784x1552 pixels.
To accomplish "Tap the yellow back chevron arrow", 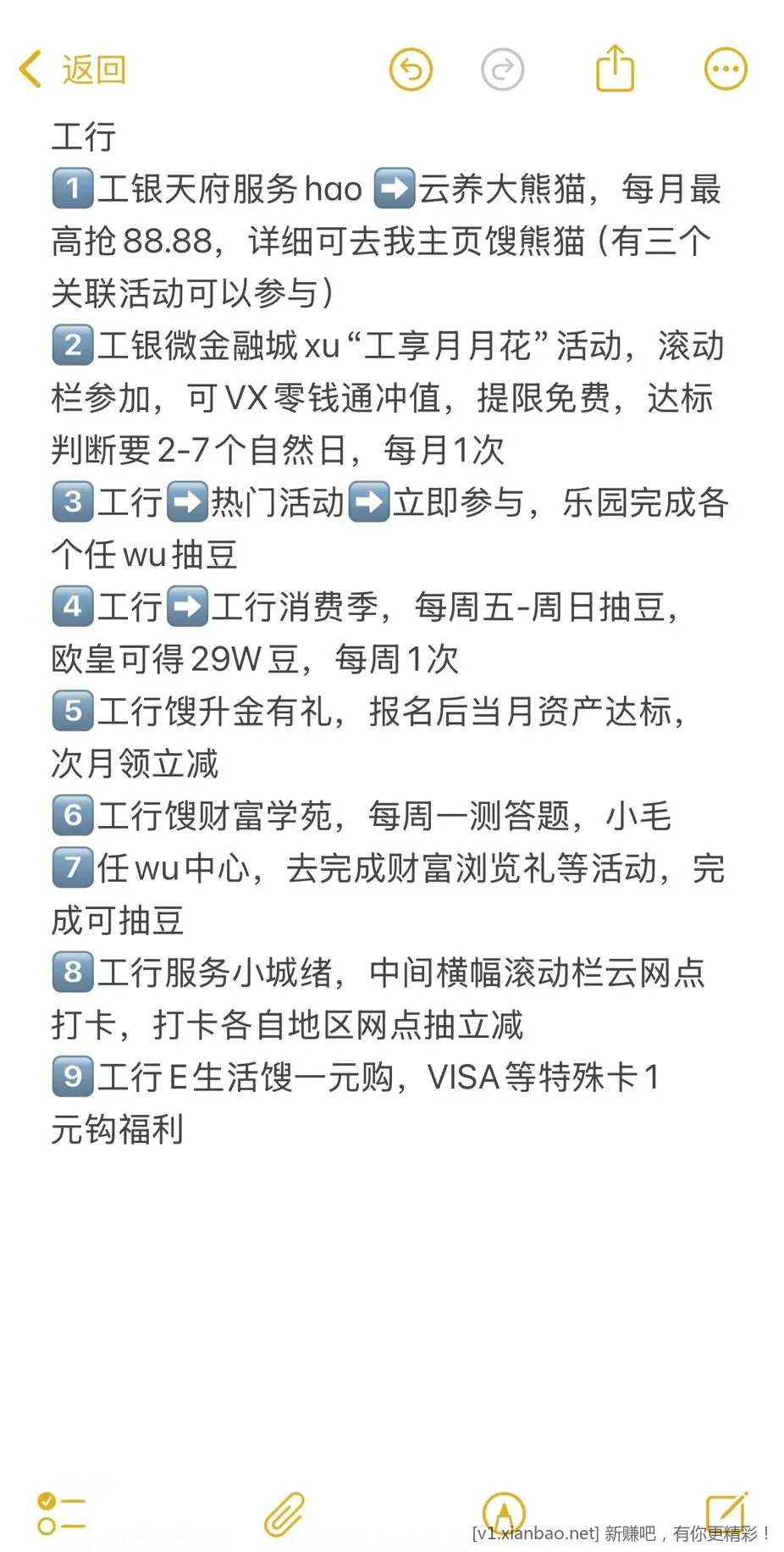I will coord(30,69).
